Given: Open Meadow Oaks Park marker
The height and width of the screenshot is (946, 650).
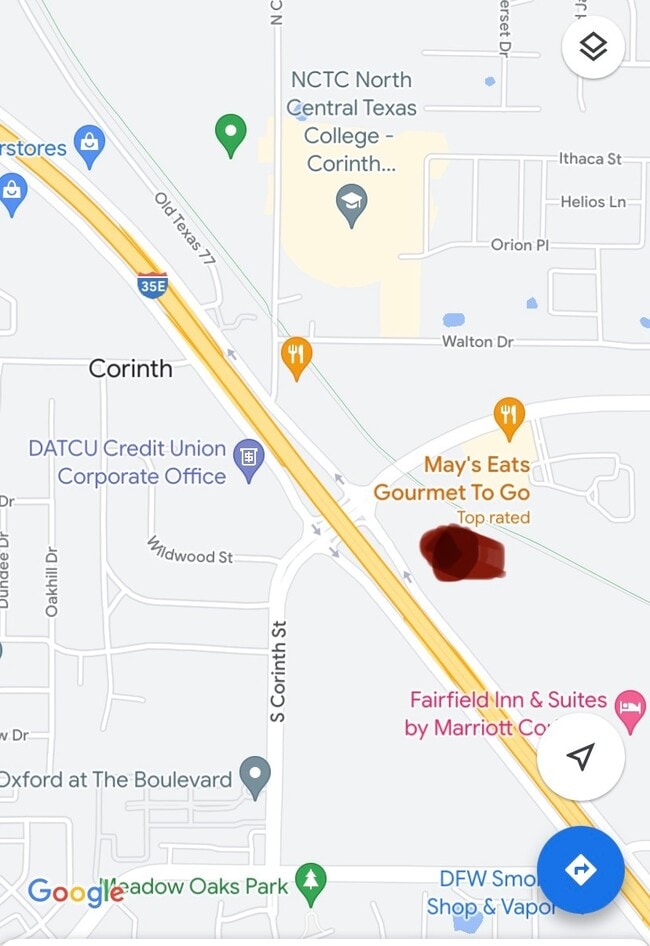Looking at the screenshot, I should (311, 882).
